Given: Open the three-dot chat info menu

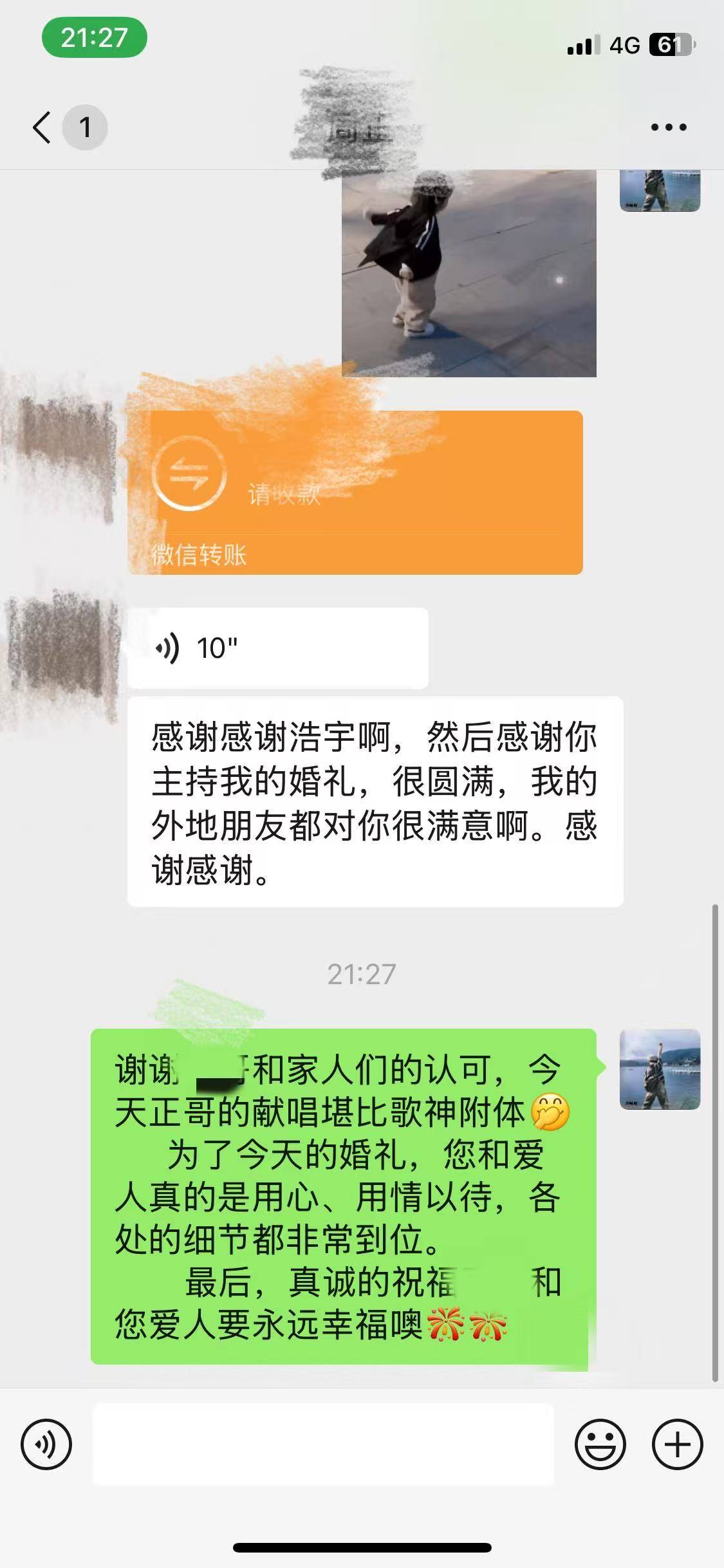Looking at the screenshot, I should click(668, 127).
